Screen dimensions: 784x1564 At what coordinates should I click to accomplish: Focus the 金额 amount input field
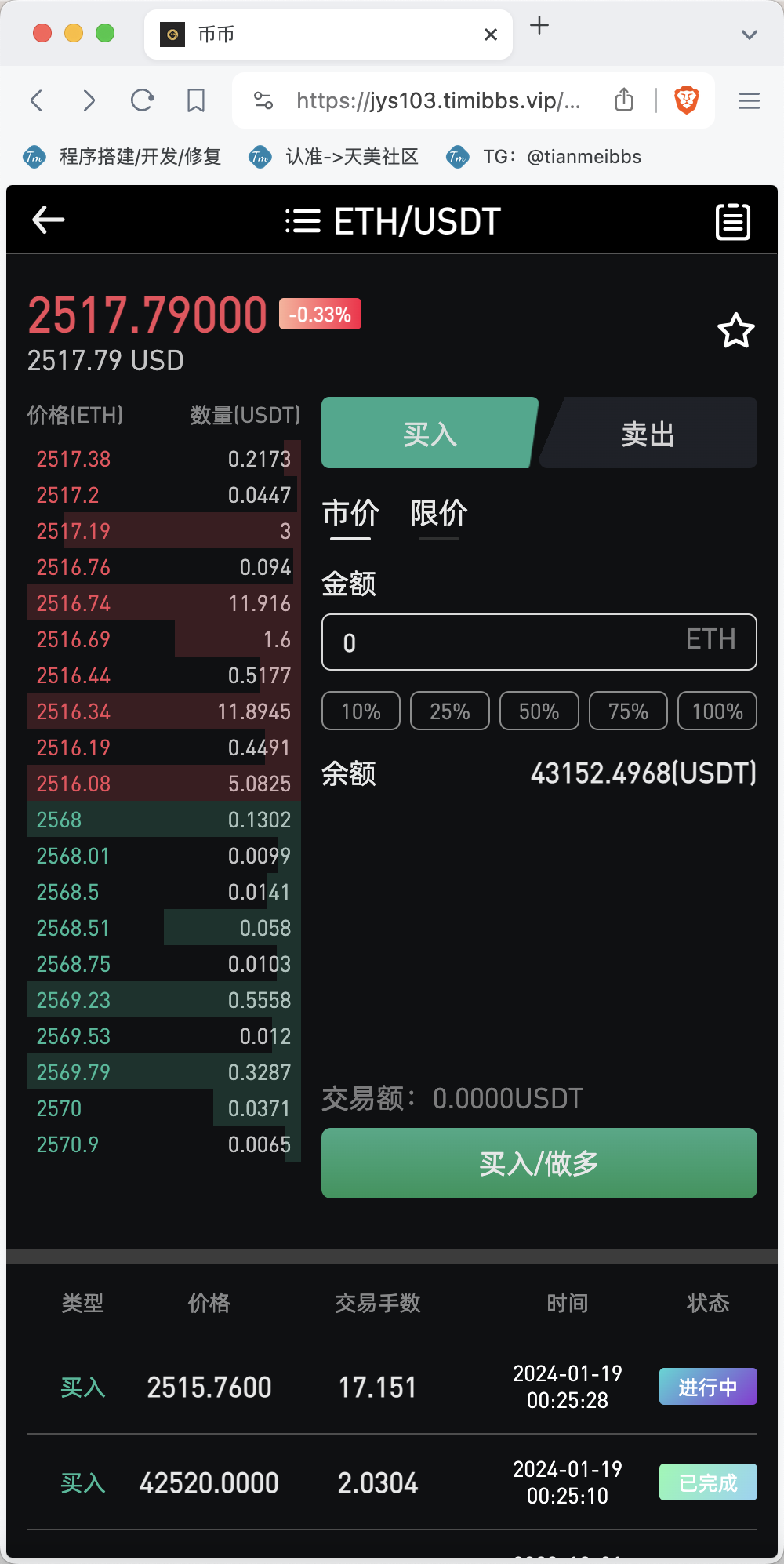(539, 642)
